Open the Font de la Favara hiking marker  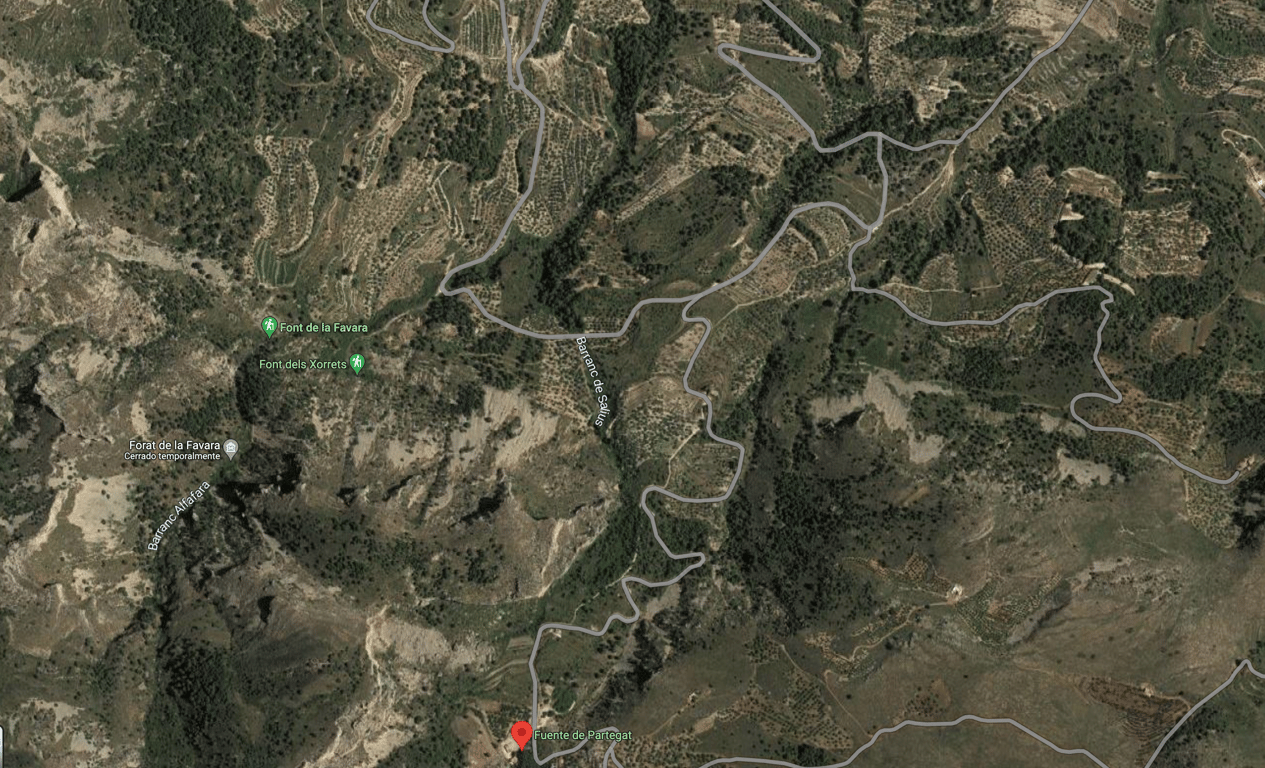tap(269, 326)
